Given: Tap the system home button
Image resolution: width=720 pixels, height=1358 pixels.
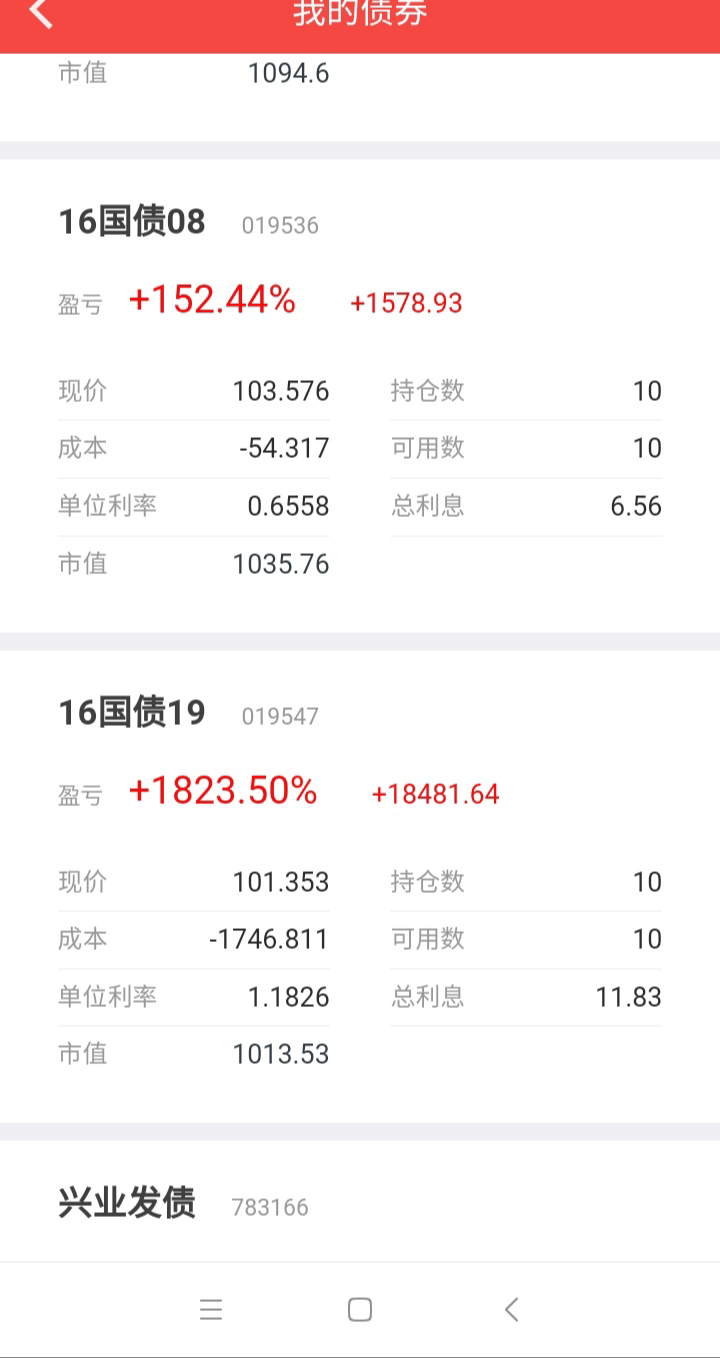Looking at the screenshot, I should [x=360, y=1310].
